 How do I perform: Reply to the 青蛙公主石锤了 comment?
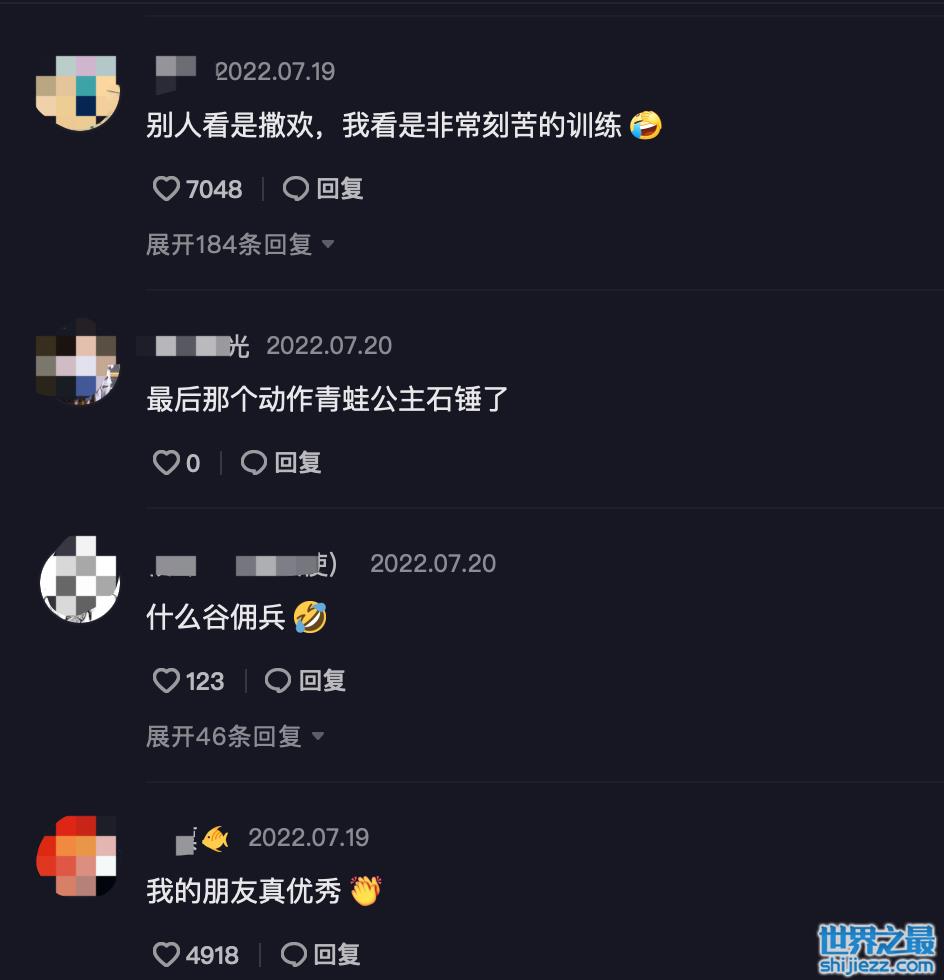[x=282, y=463]
